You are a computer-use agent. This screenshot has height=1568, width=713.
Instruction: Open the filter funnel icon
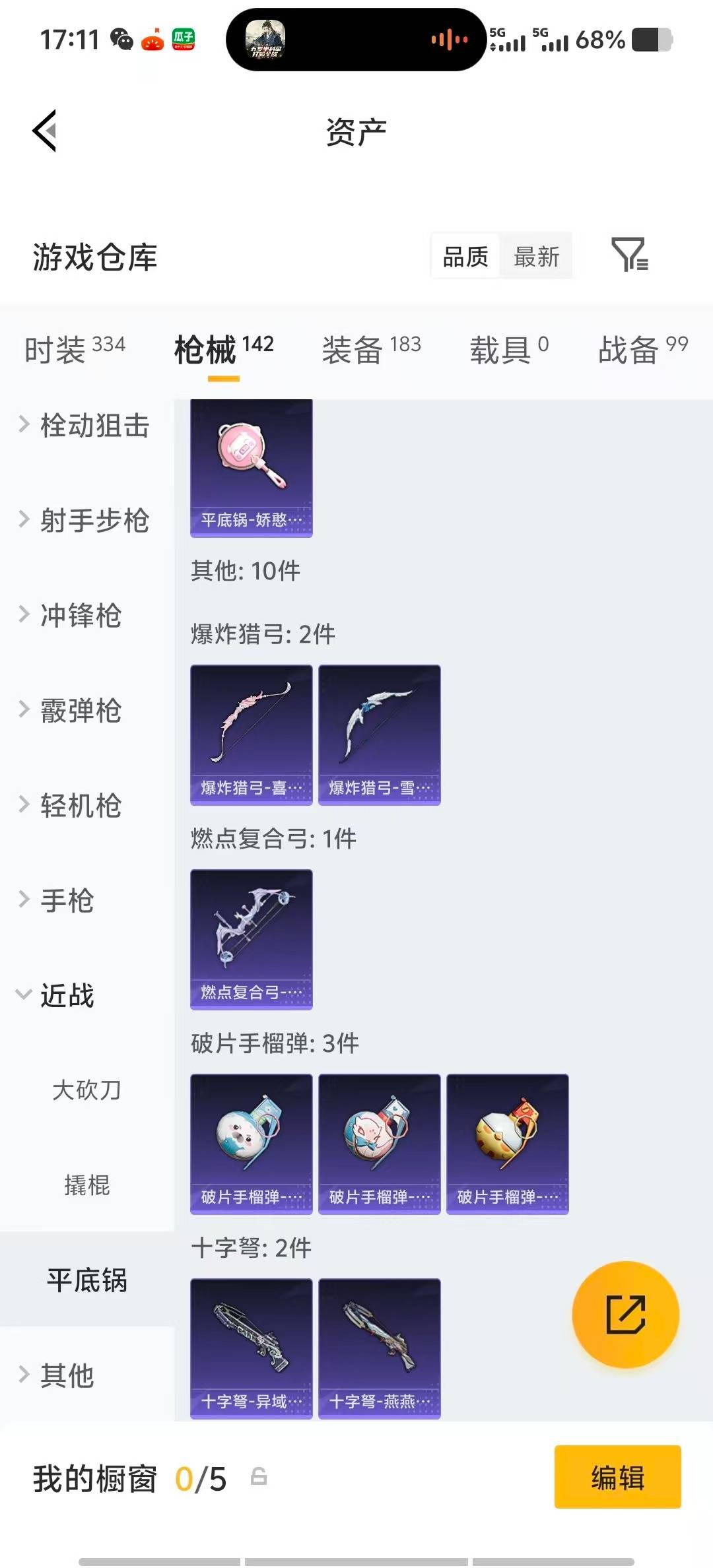click(632, 256)
